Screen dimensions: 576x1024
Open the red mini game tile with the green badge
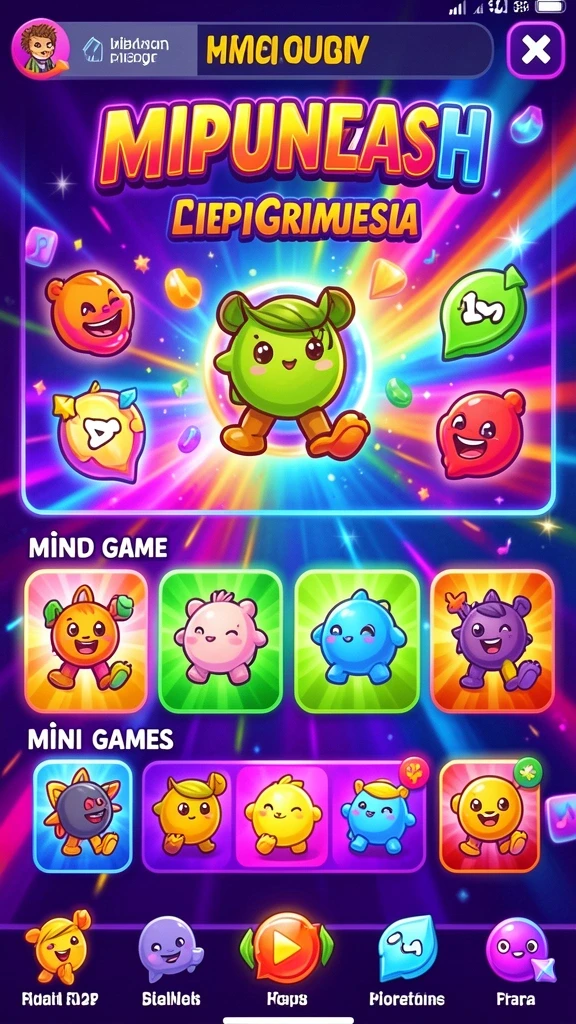coord(490,816)
